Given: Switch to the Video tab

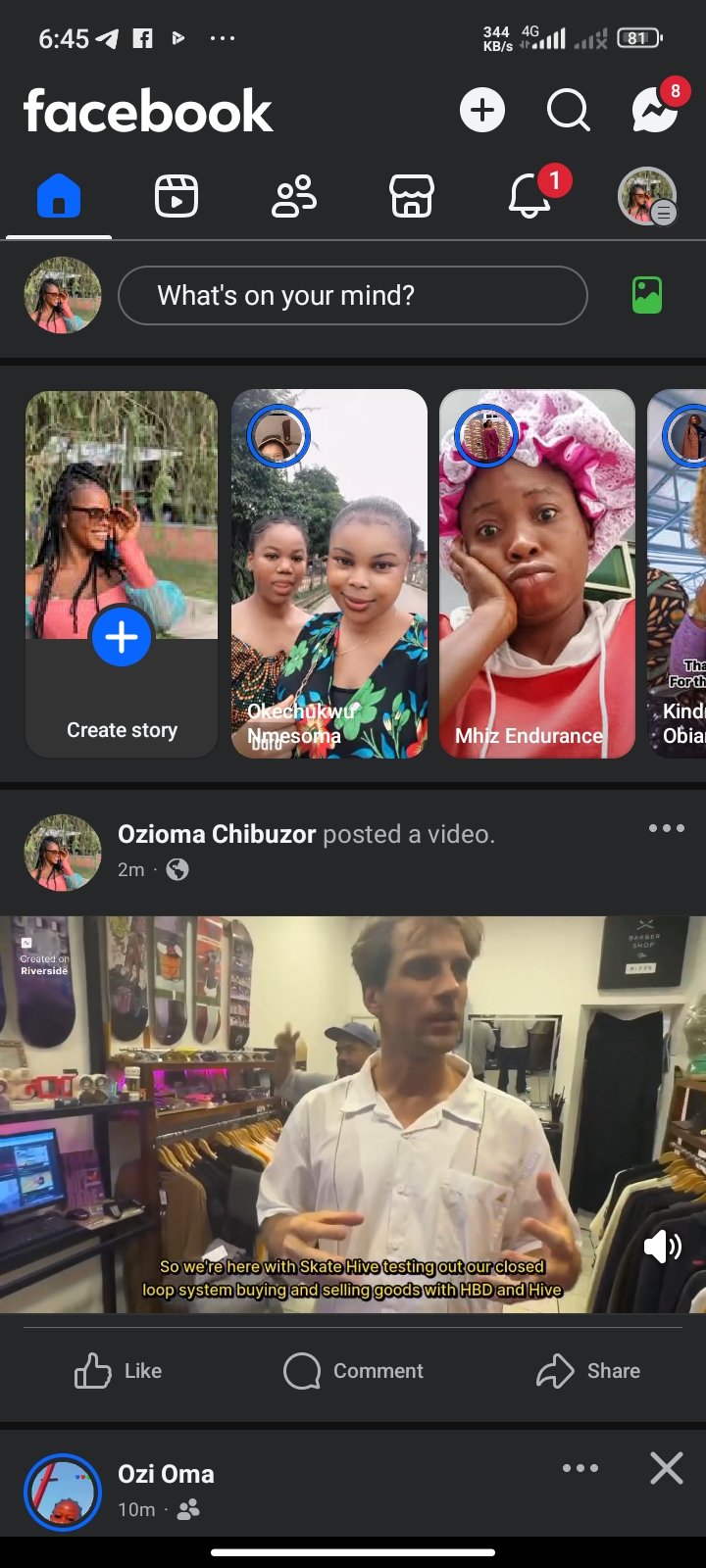Looking at the screenshot, I should click(x=176, y=196).
